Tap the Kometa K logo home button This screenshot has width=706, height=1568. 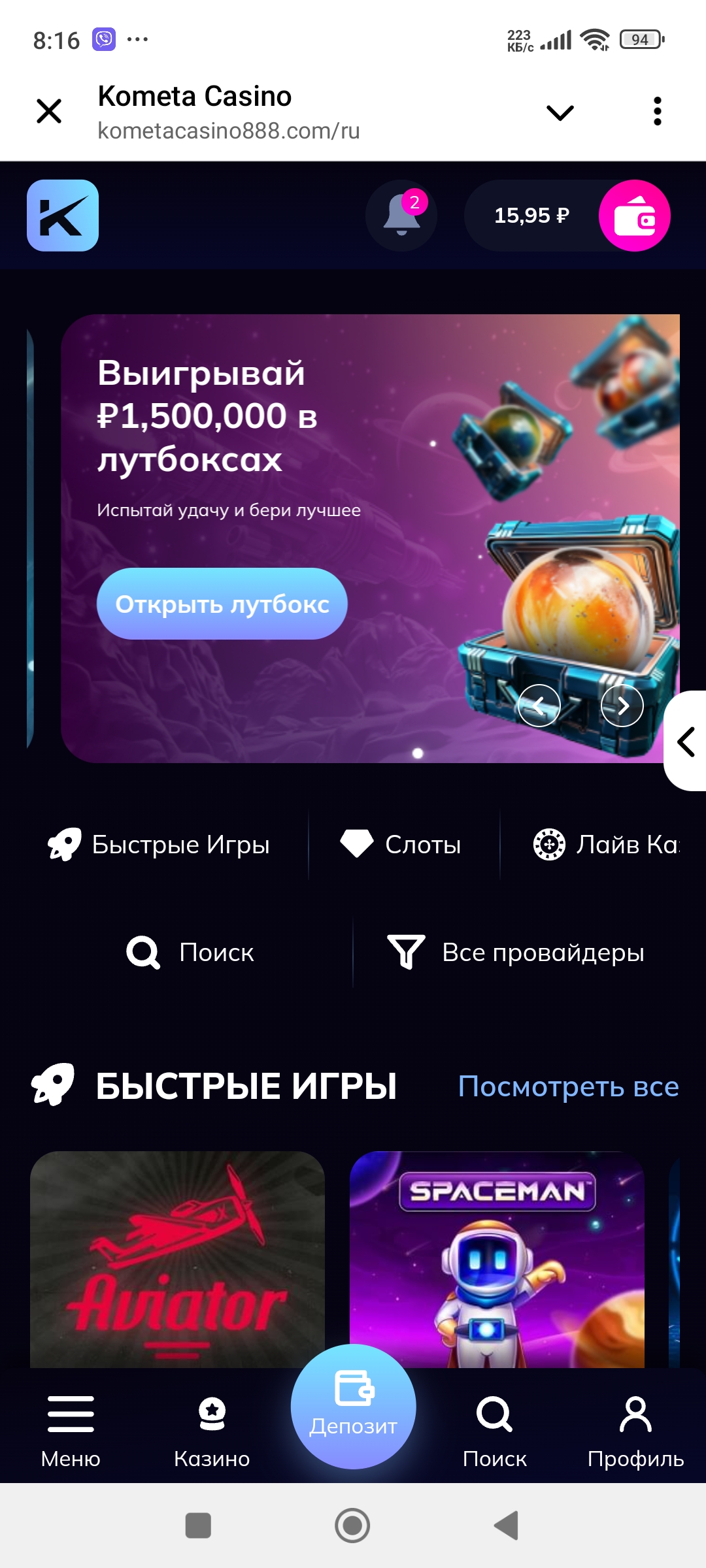[x=63, y=216]
